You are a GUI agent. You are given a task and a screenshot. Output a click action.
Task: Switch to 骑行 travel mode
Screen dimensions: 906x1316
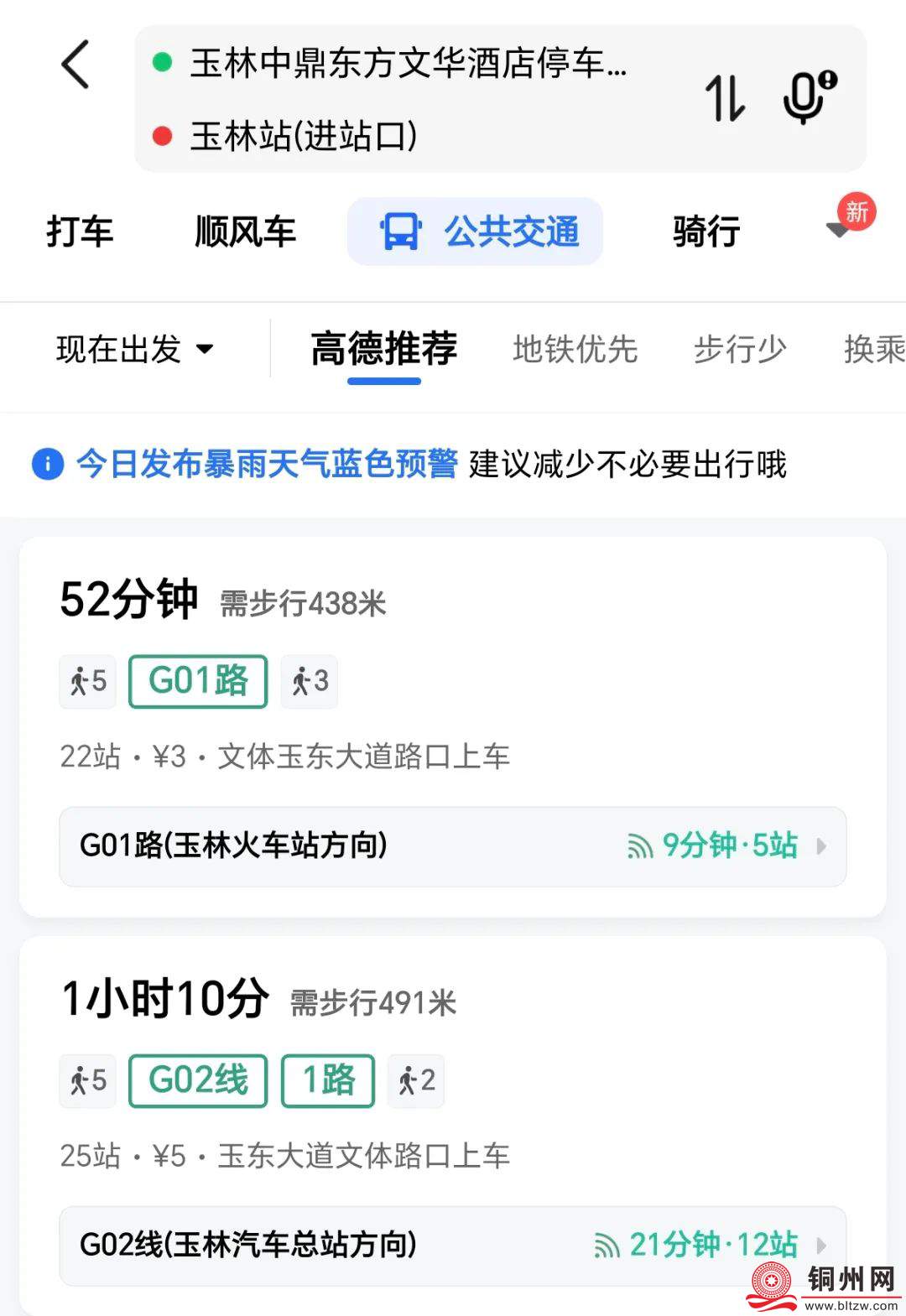coord(706,231)
